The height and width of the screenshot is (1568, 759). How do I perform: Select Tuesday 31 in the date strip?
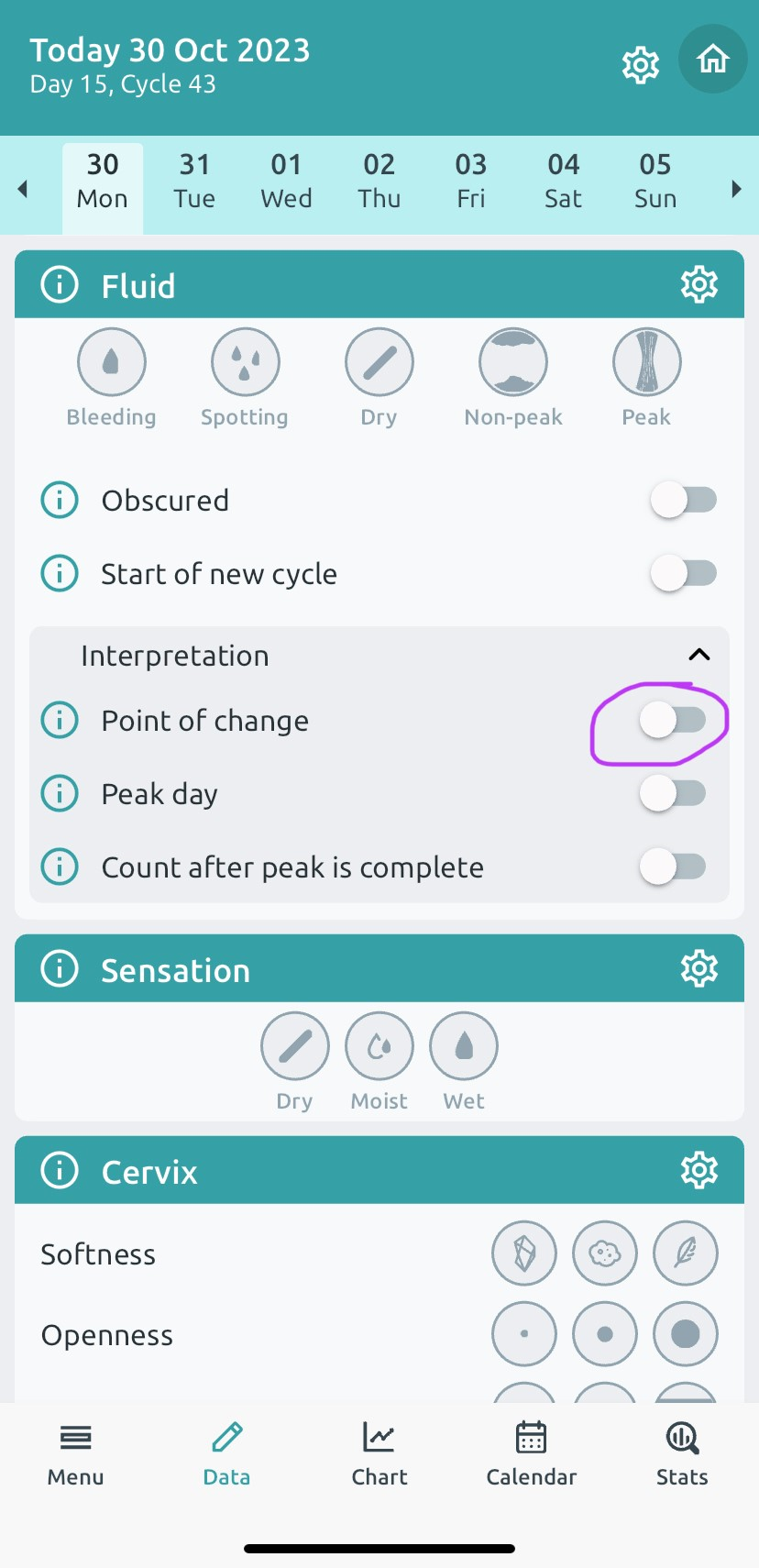(194, 182)
